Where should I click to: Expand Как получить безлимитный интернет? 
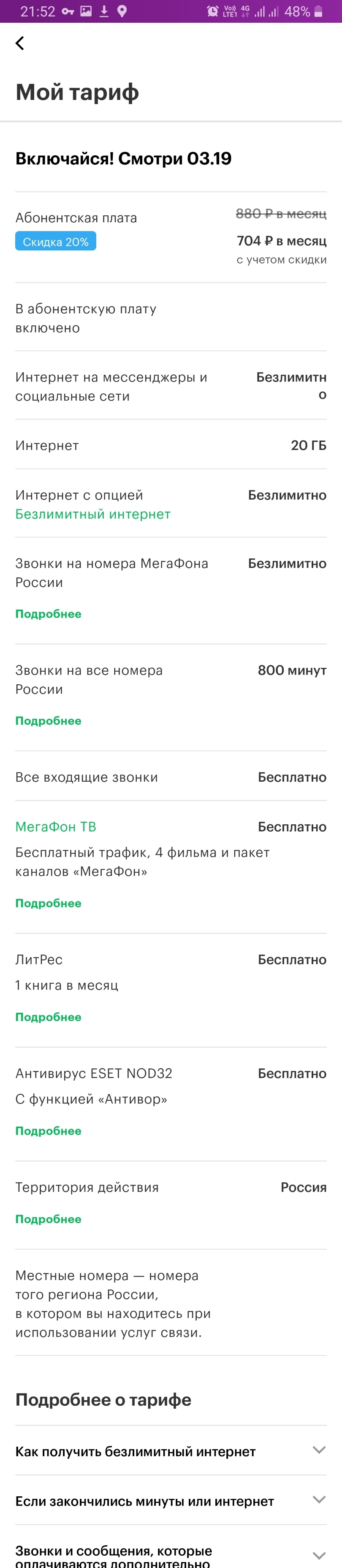[171, 1451]
